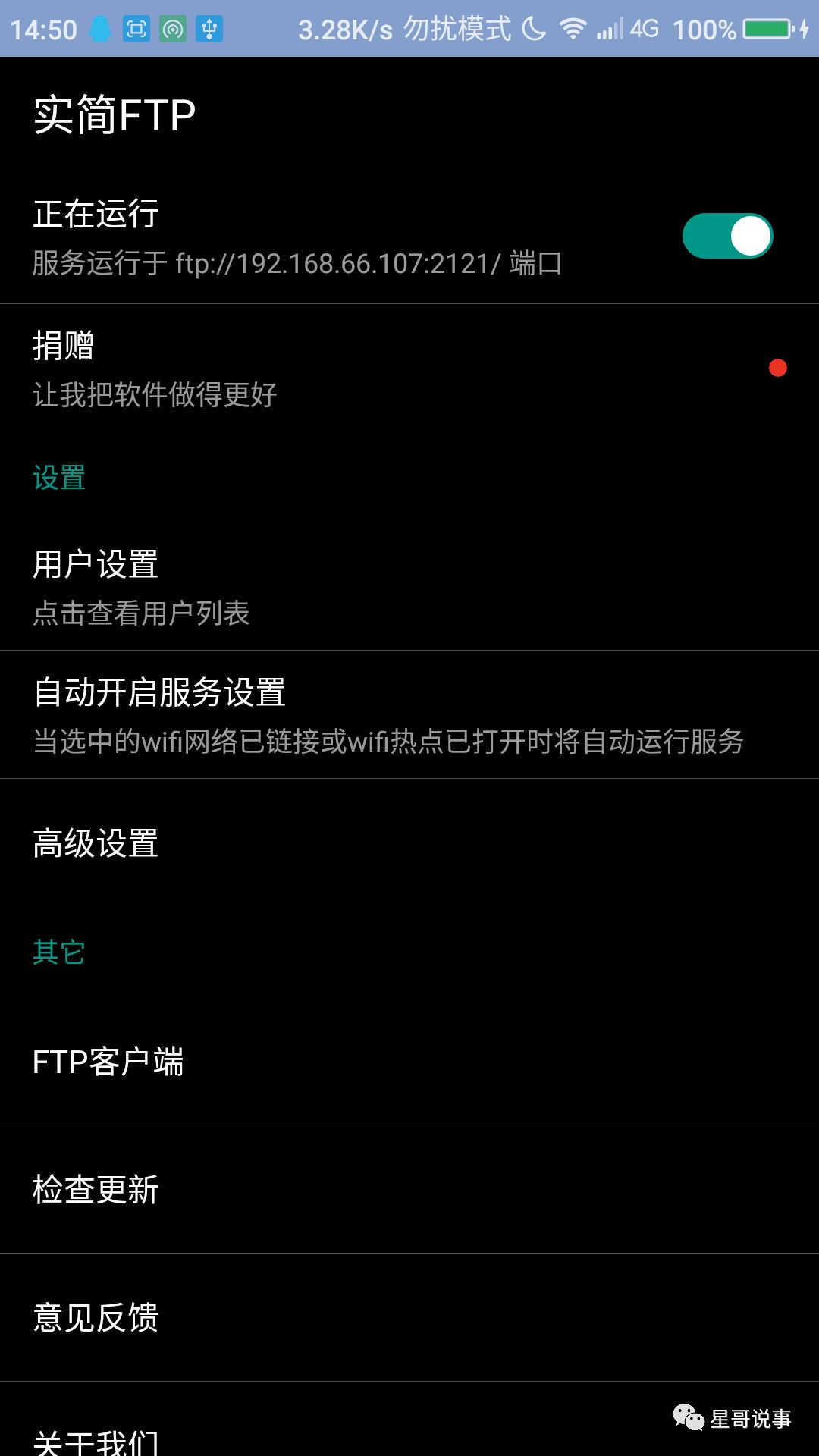Open the FTP客户端 row
819x1456 pixels.
click(409, 1062)
